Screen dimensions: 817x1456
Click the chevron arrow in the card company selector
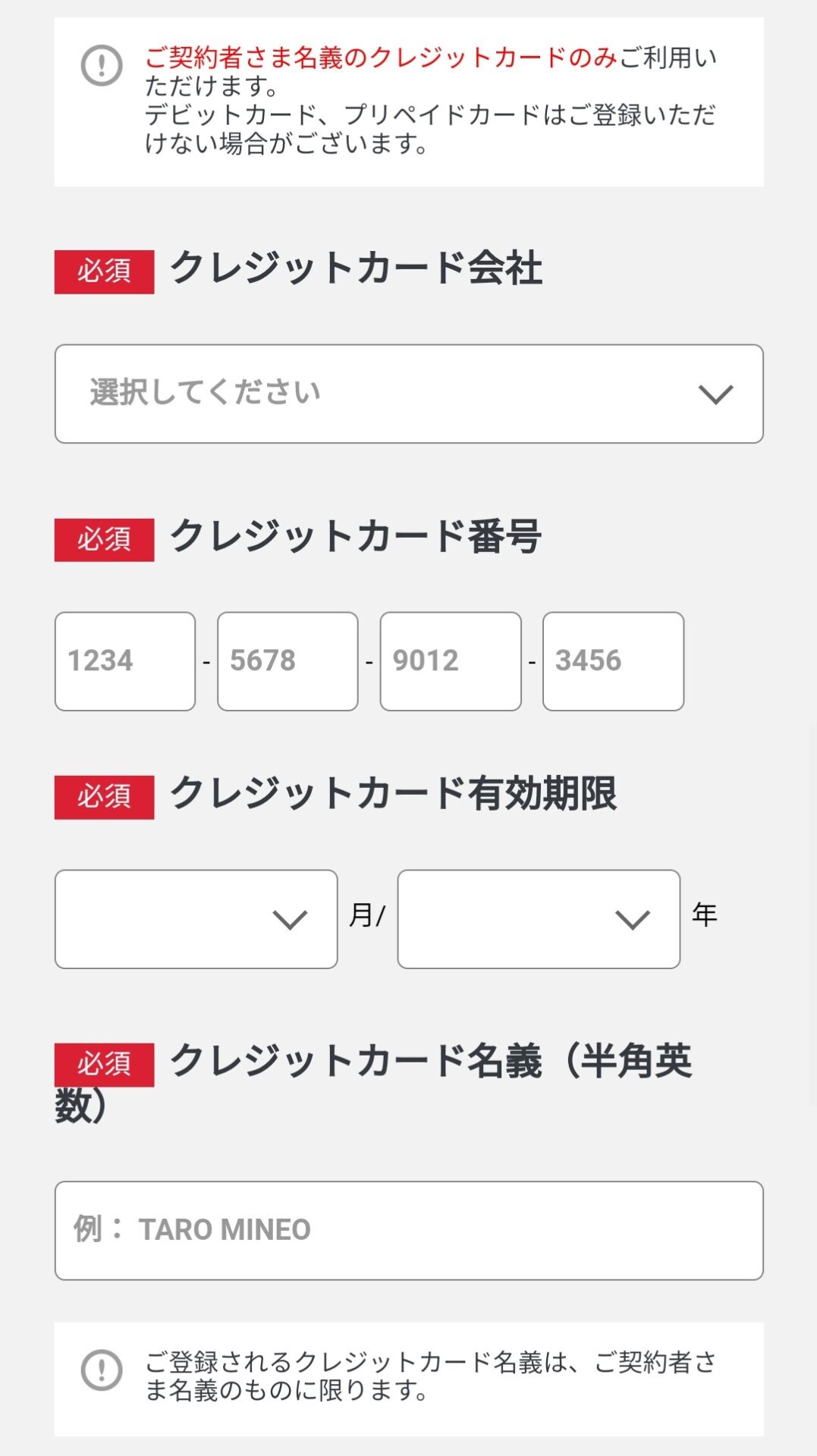click(716, 393)
